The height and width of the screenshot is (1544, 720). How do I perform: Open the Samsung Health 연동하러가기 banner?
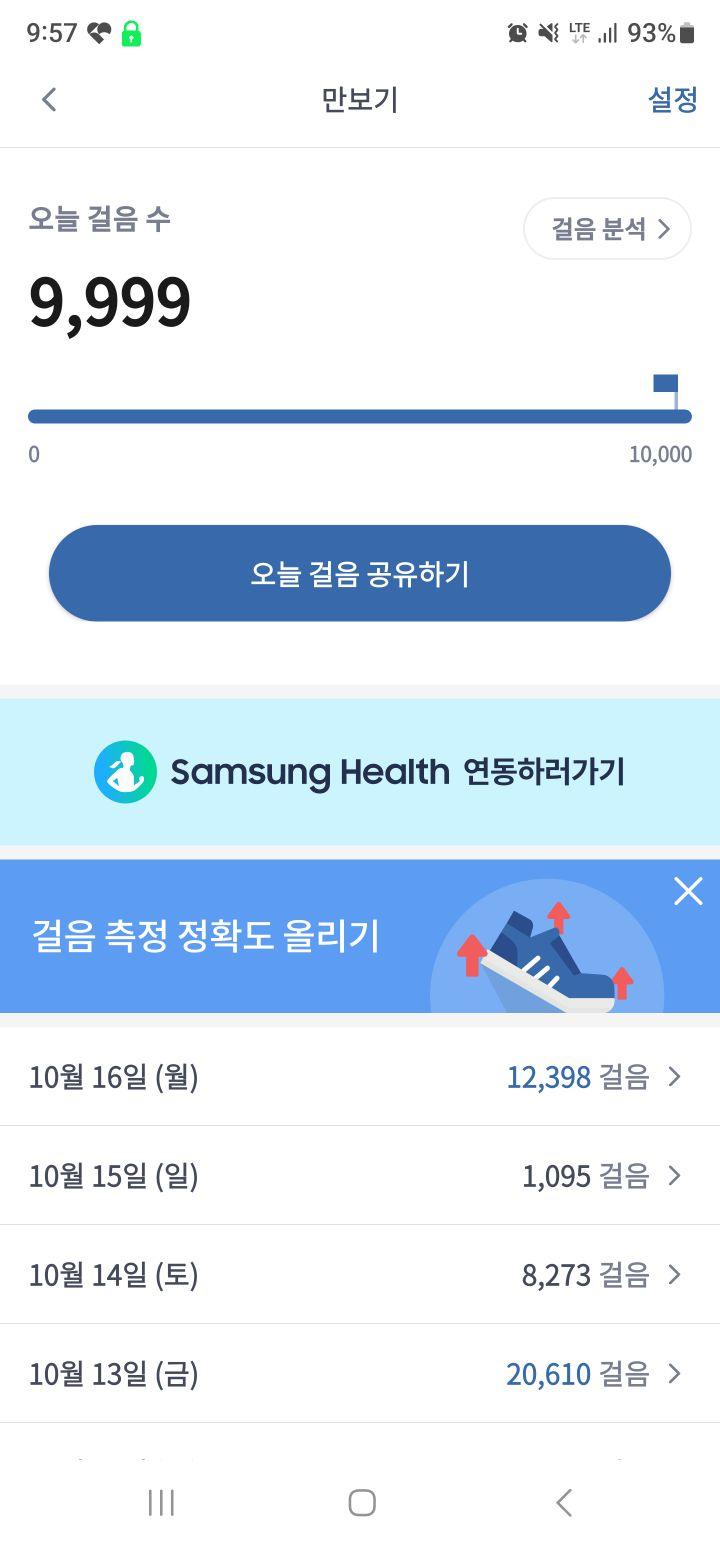coord(360,771)
